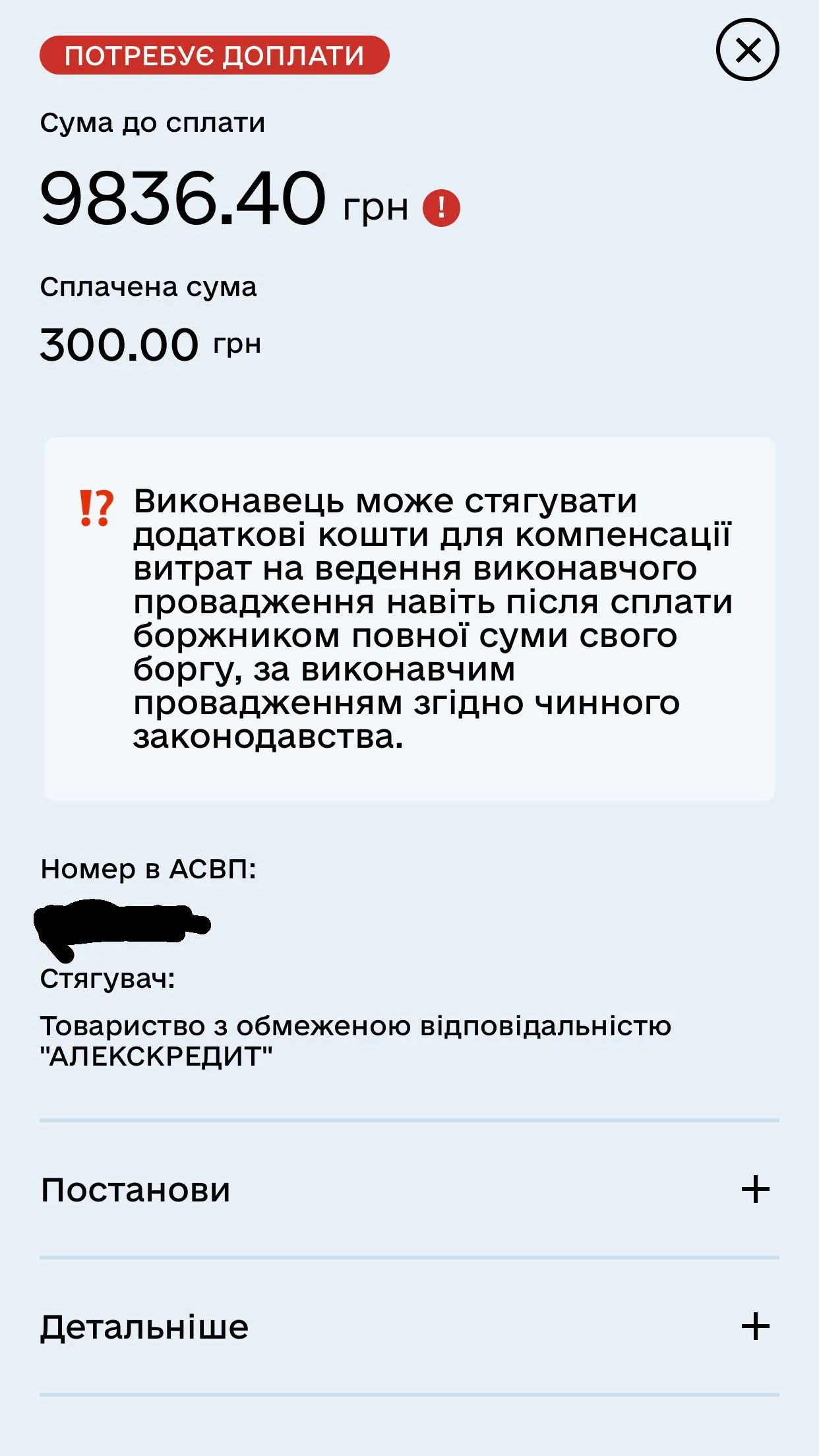Expand the Постанови section

755,1190
